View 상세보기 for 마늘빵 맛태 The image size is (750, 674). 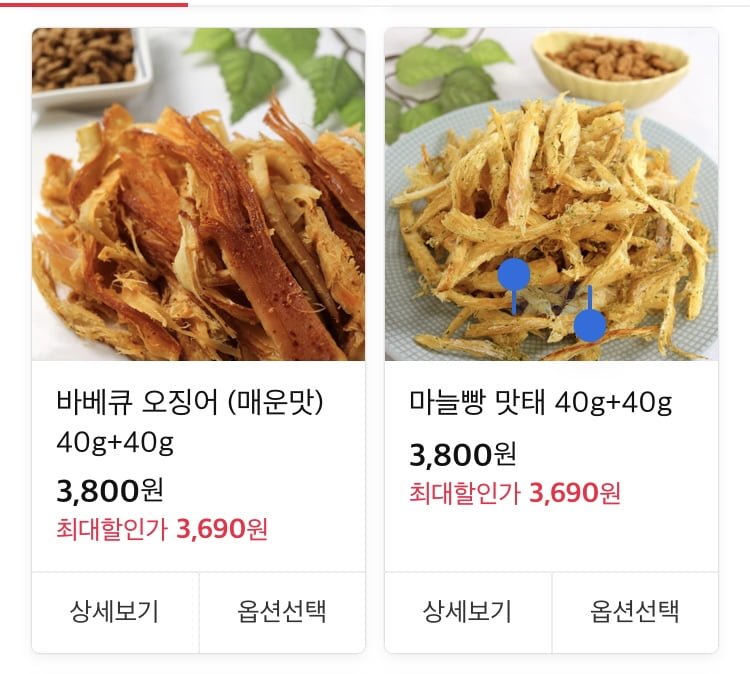click(x=468, y=611)
